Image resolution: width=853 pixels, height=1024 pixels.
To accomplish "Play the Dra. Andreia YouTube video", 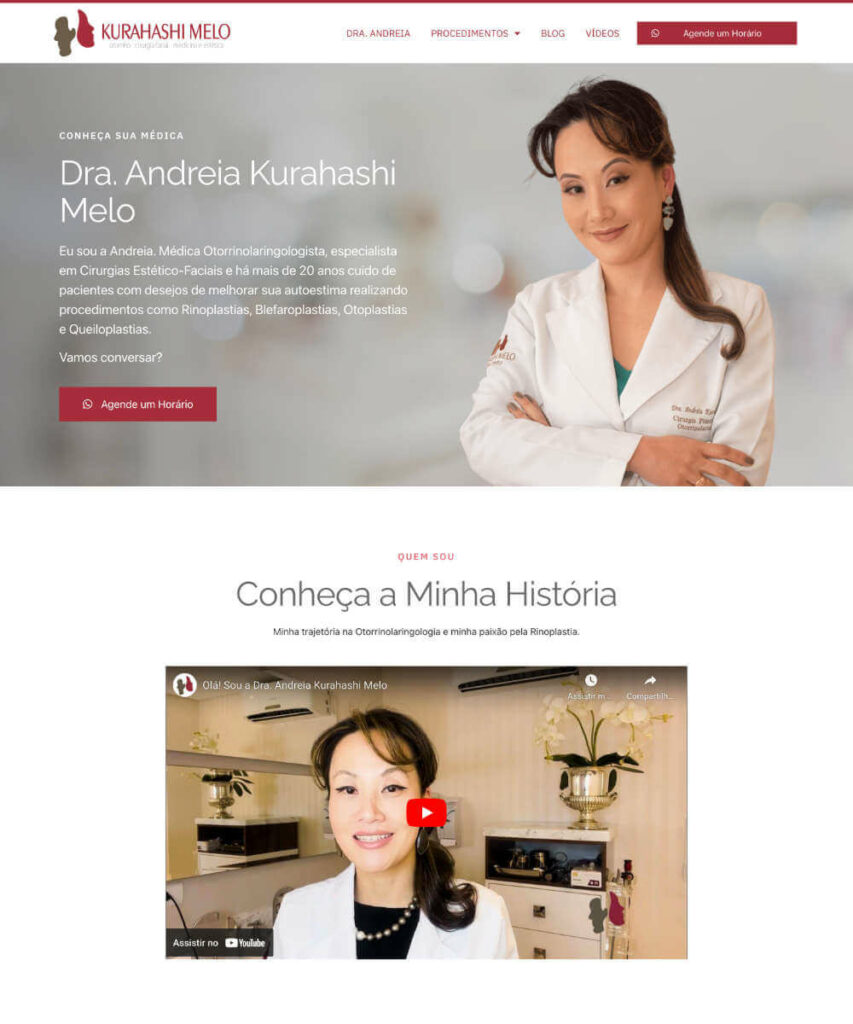I will point(426,812).
